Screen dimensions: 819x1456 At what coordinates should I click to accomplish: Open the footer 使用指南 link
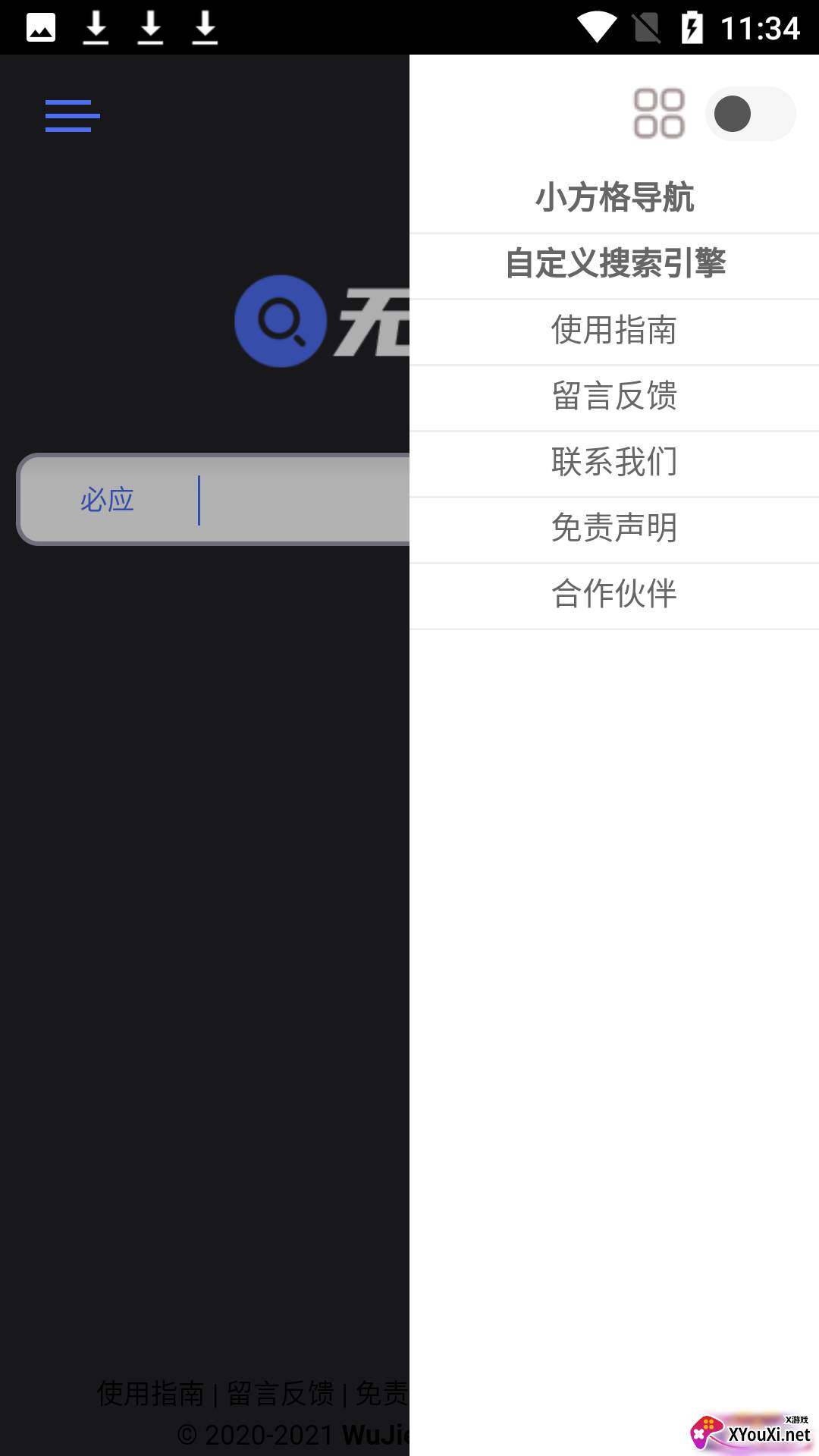[150, 1393]
